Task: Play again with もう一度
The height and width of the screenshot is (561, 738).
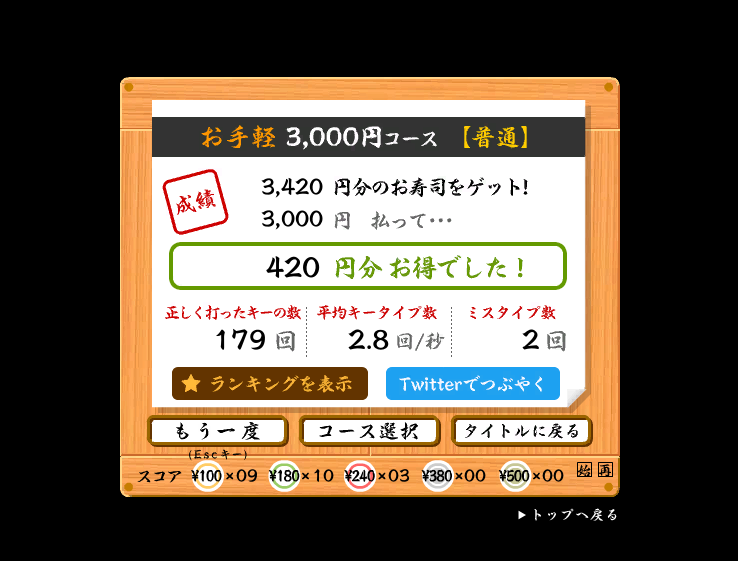Action: point(218,432)
